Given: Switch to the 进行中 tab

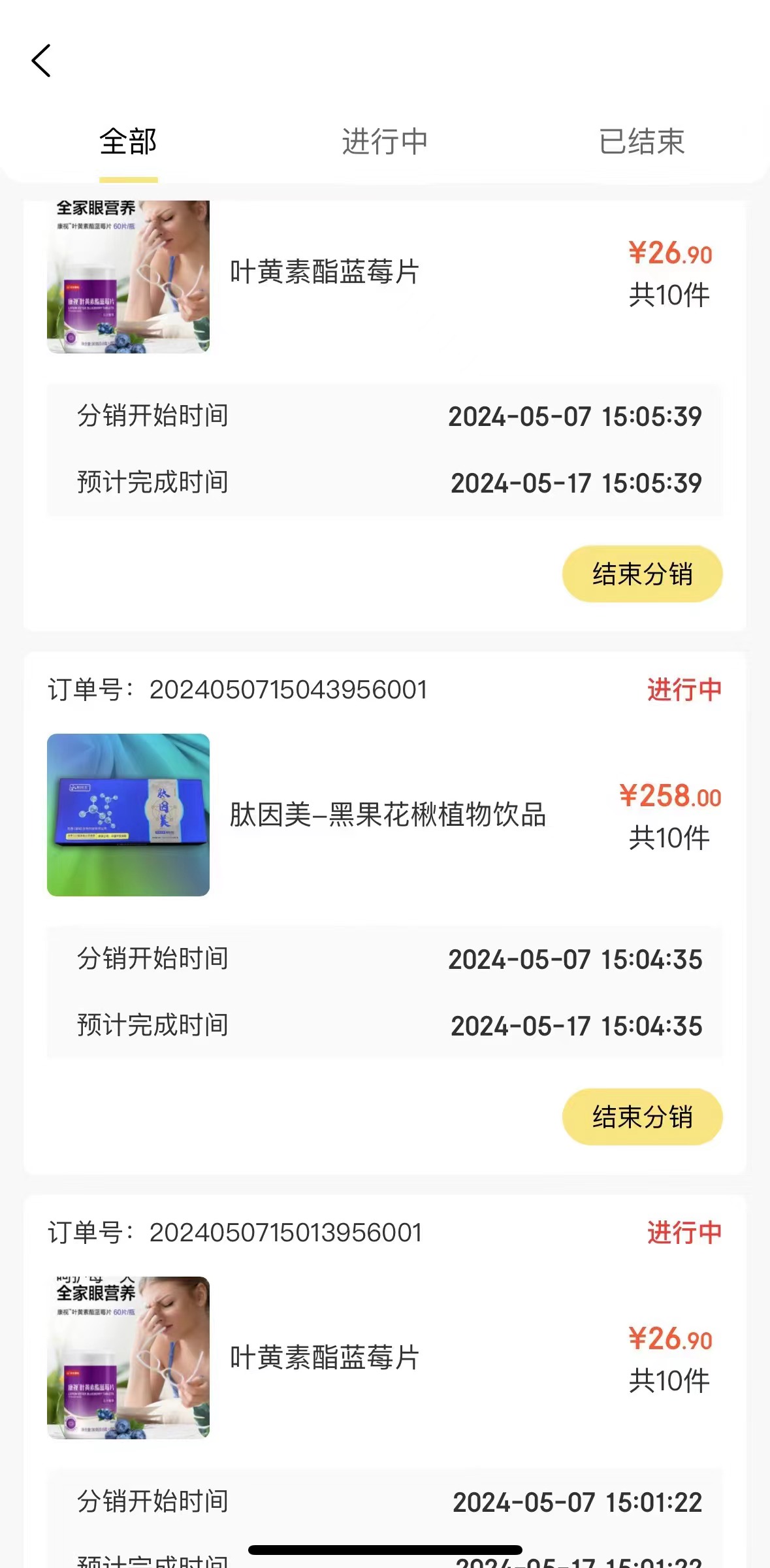Looking at the screenshot, I should tap(385, 142).
